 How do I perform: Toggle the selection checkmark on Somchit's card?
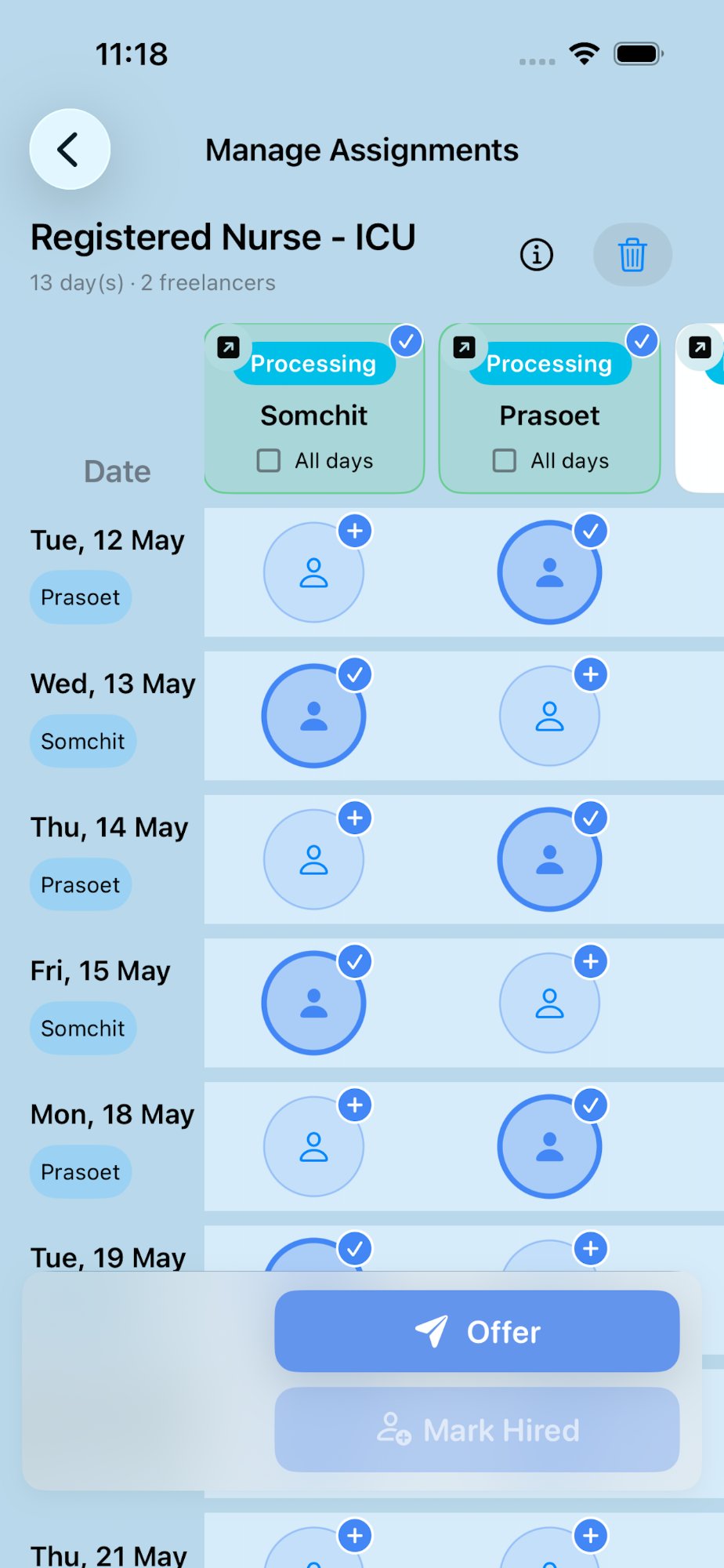click(x=406, y=342)
